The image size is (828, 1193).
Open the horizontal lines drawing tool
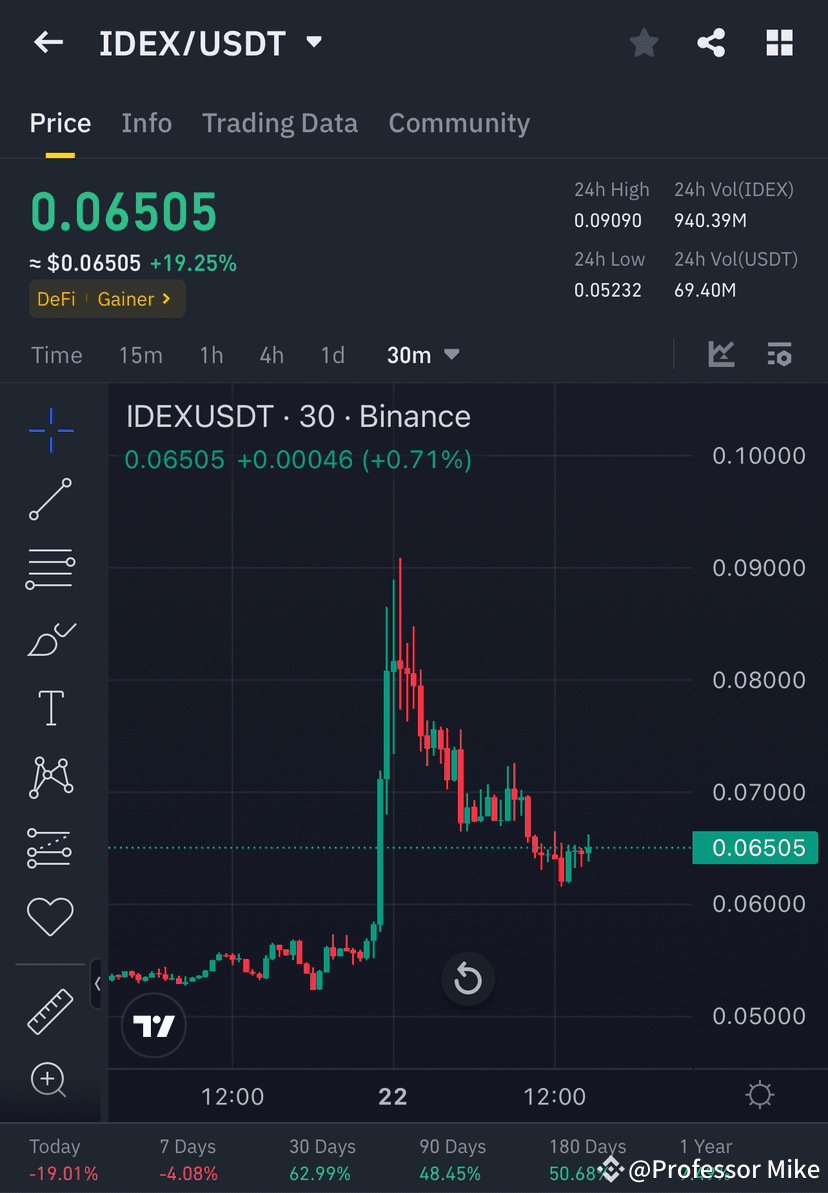tap(50, 568)
